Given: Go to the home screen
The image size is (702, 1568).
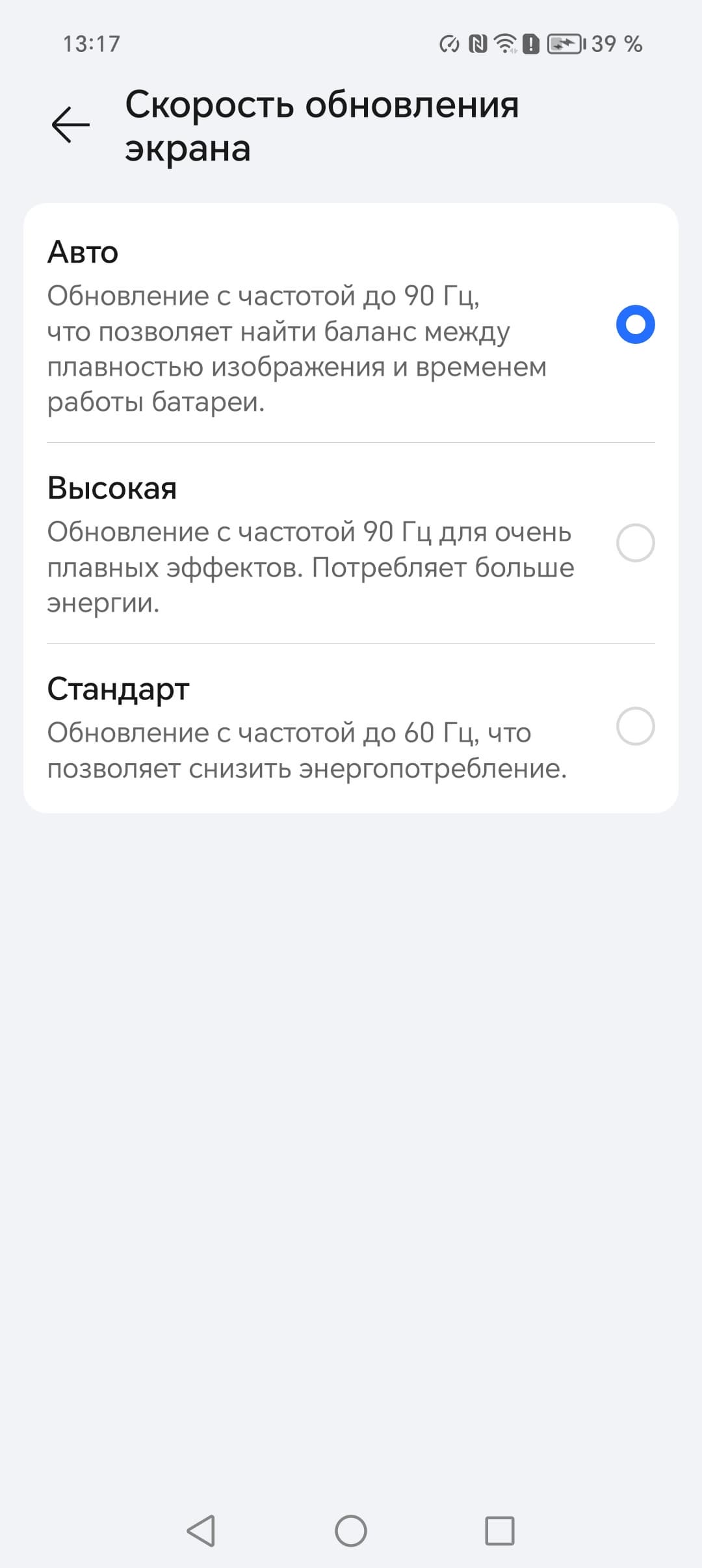Looking at the screenshot, I should click(351, 1531).
